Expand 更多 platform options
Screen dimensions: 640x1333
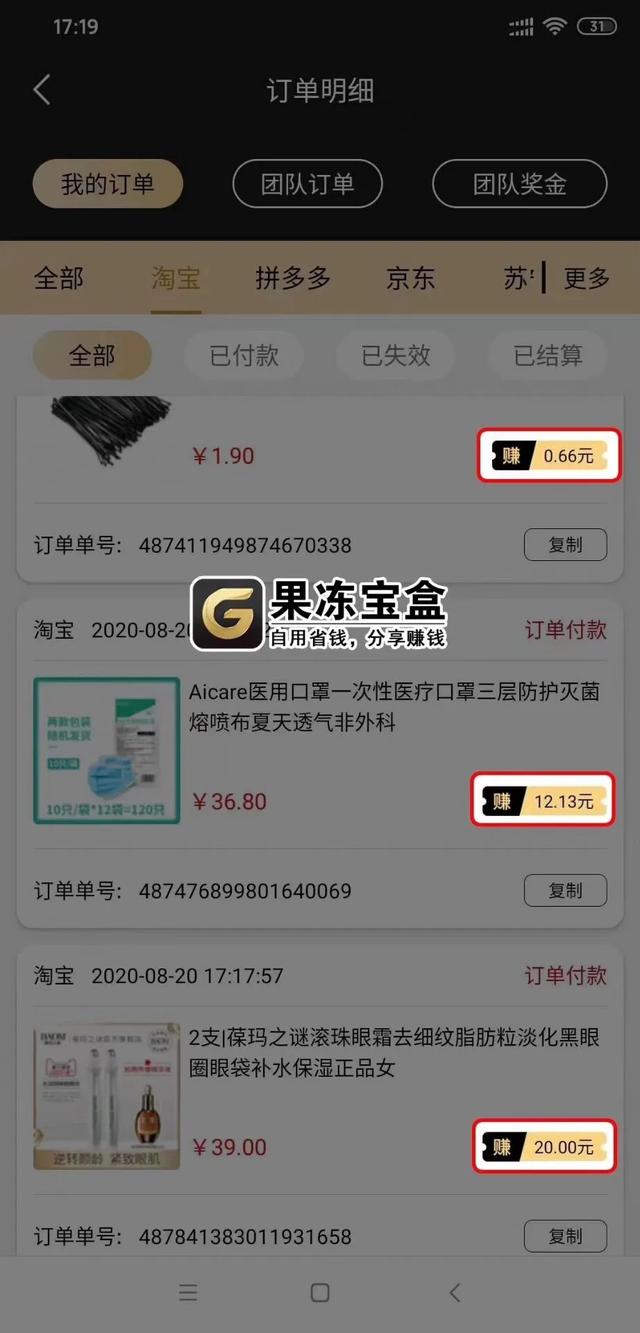pos(586,278)
